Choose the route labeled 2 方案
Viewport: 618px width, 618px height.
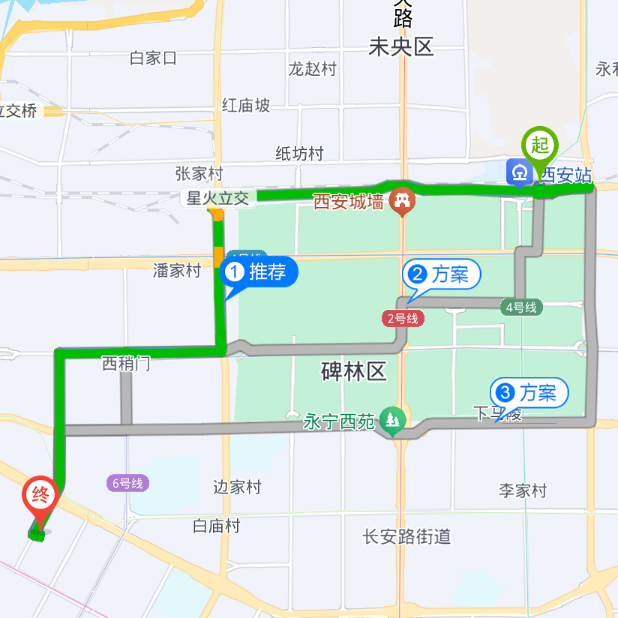(442, 274)
